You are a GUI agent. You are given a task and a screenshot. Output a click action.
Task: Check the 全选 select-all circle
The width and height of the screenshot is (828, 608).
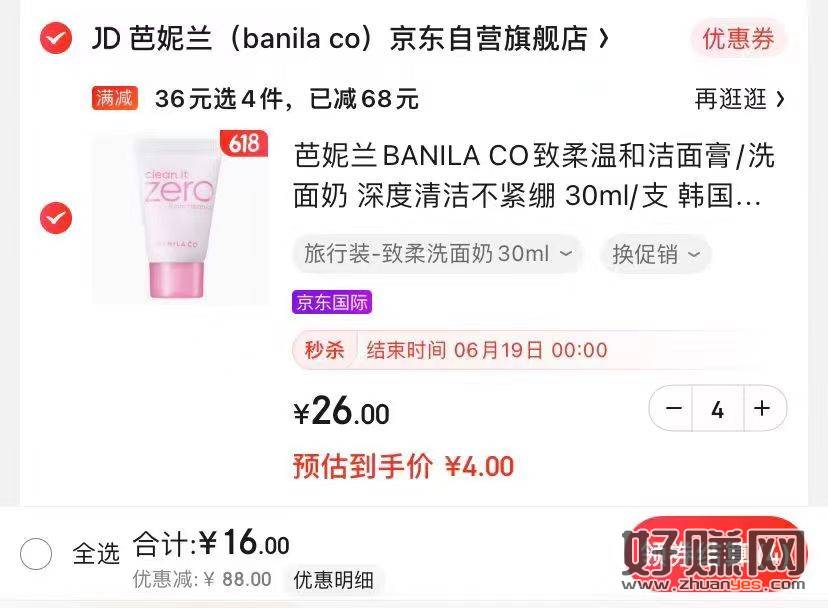[36, 553]
